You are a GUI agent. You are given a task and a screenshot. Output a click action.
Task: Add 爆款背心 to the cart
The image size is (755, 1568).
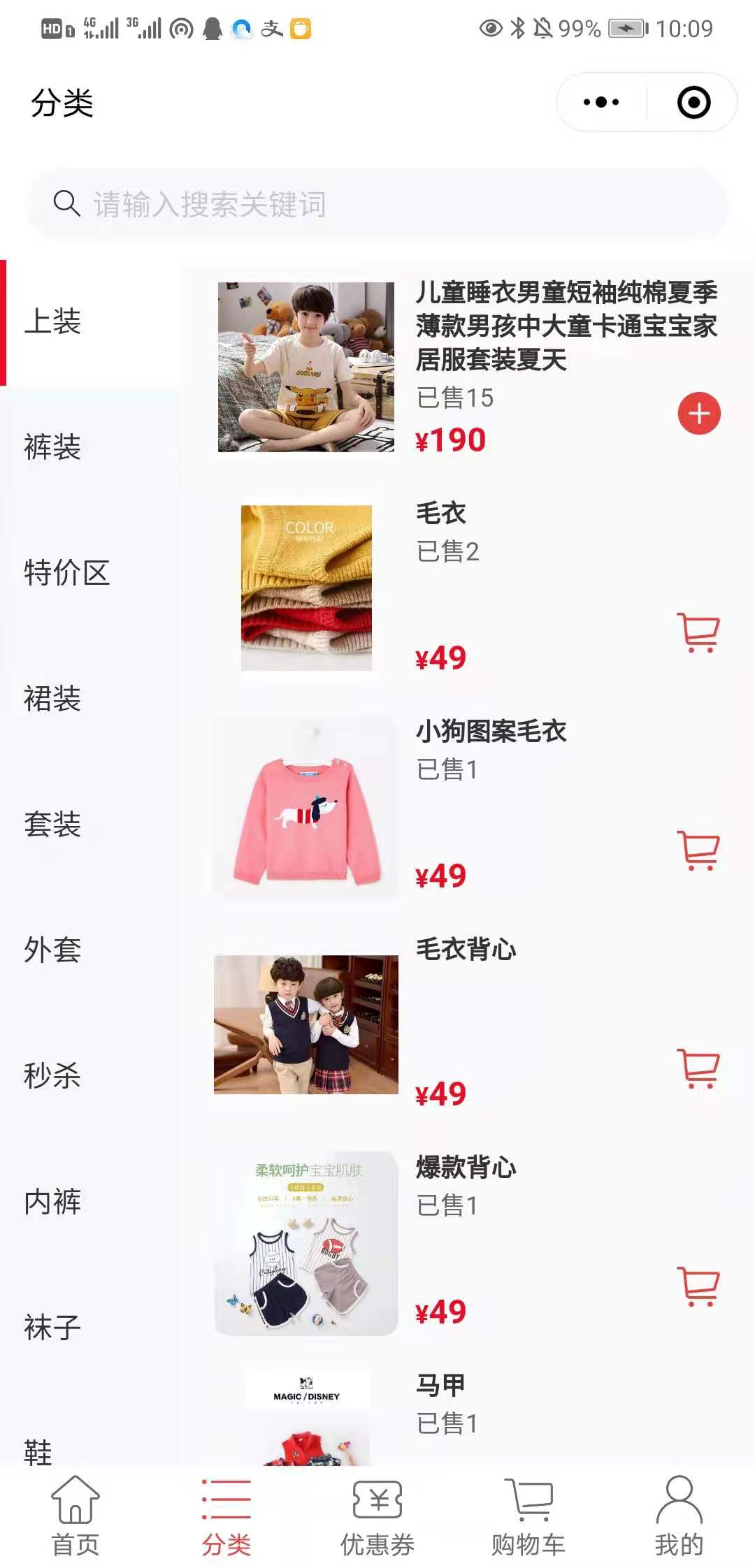698,1286
